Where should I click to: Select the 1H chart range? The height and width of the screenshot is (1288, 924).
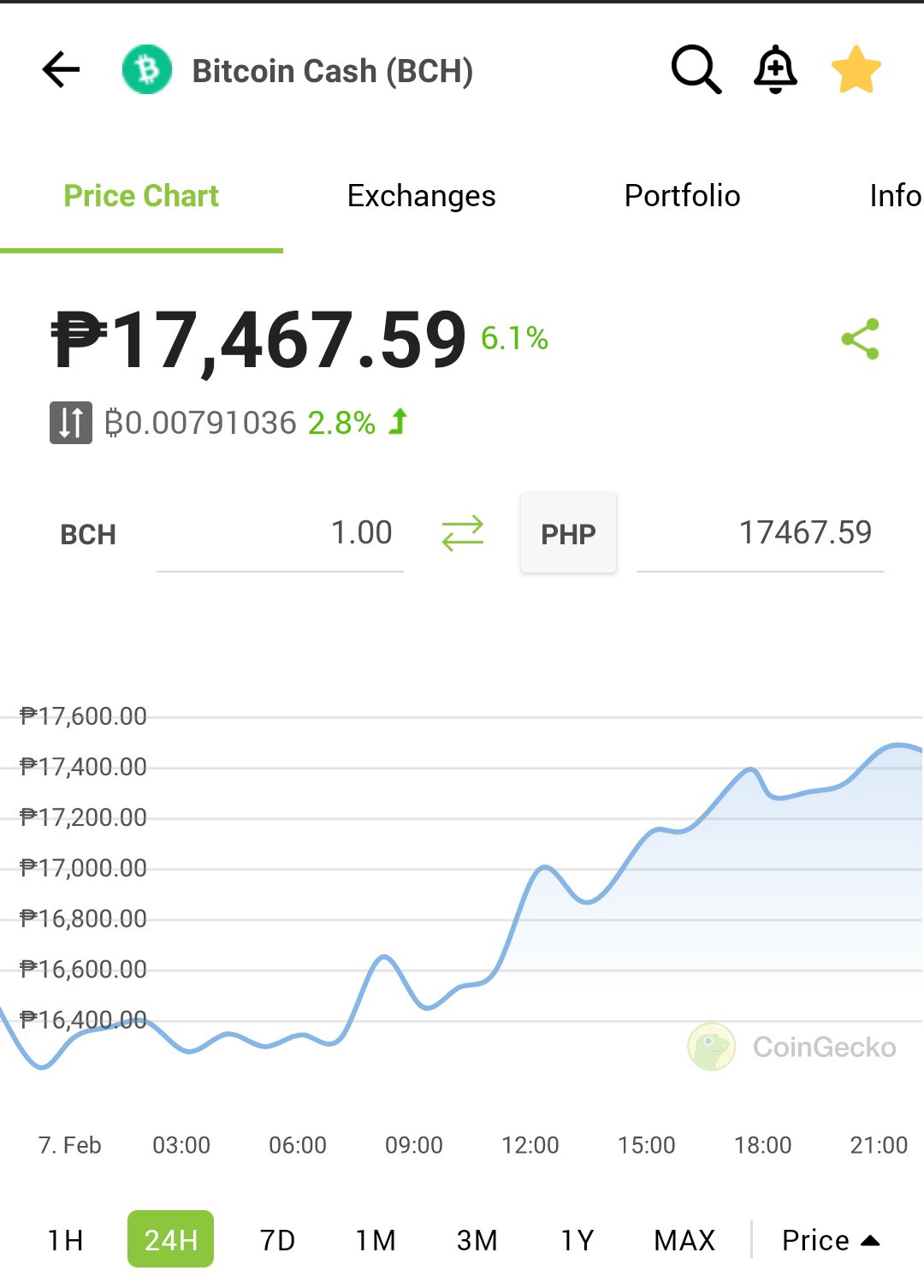point(65,1240)
